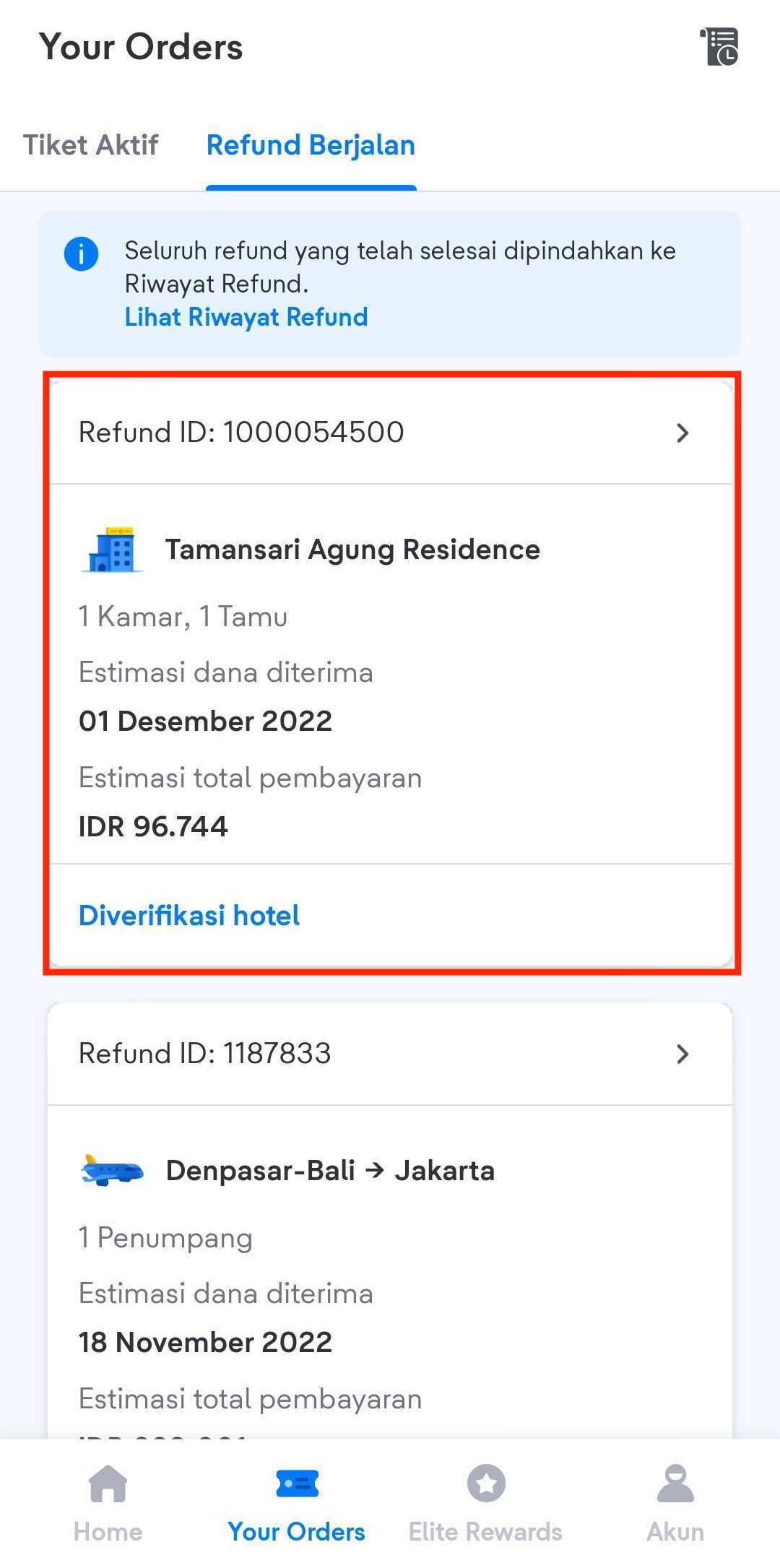780x1568 pixels.
Task: Select the Denpasar-Bali to Jakarta flight entry
Action: [x=329, y=1170]
